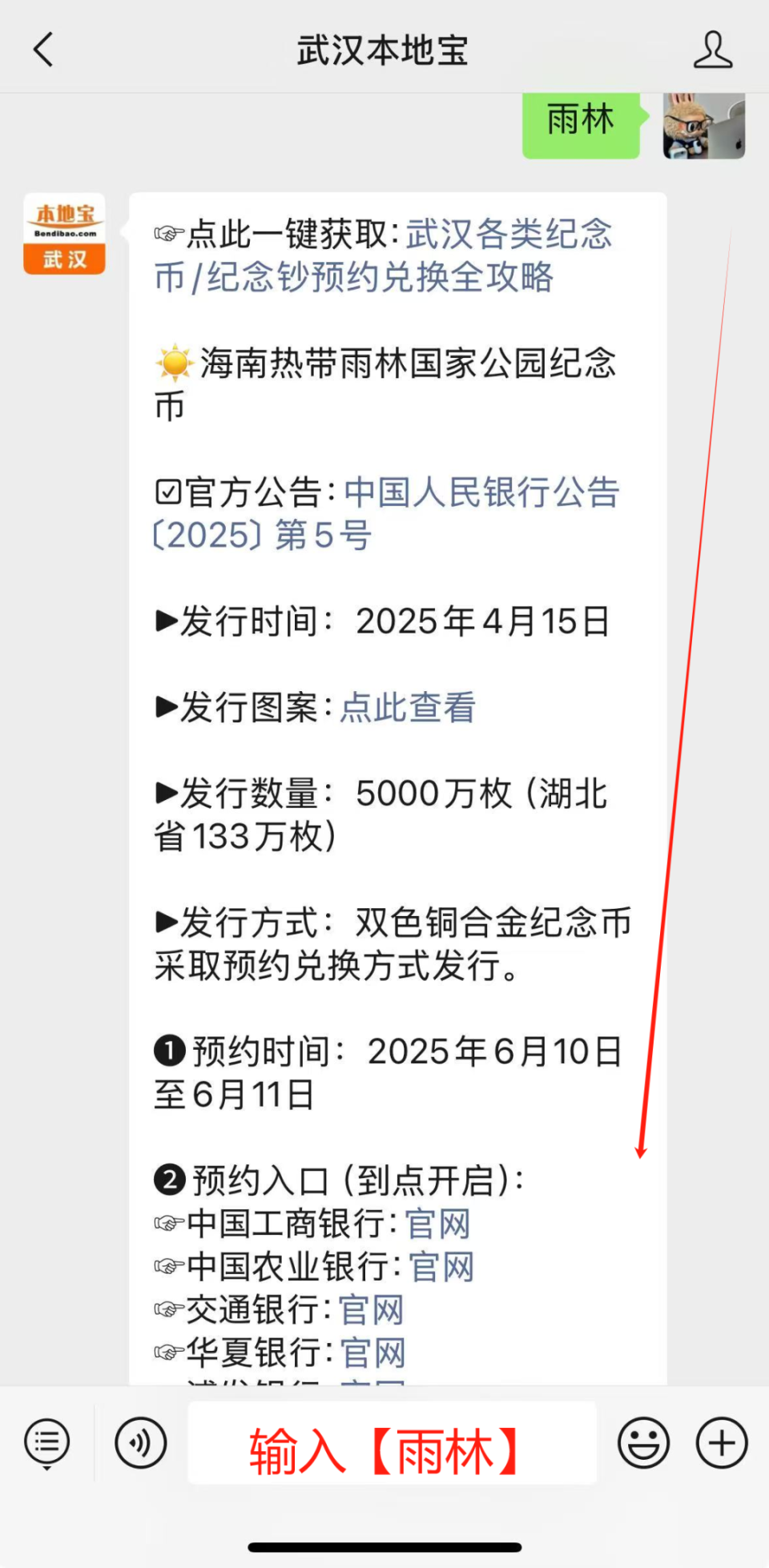Image resolution: width=769 pixels, height=1568 pixels.
Task: Open the 中国农业银行 官网 link
Action: click(x=441, y=1267)
